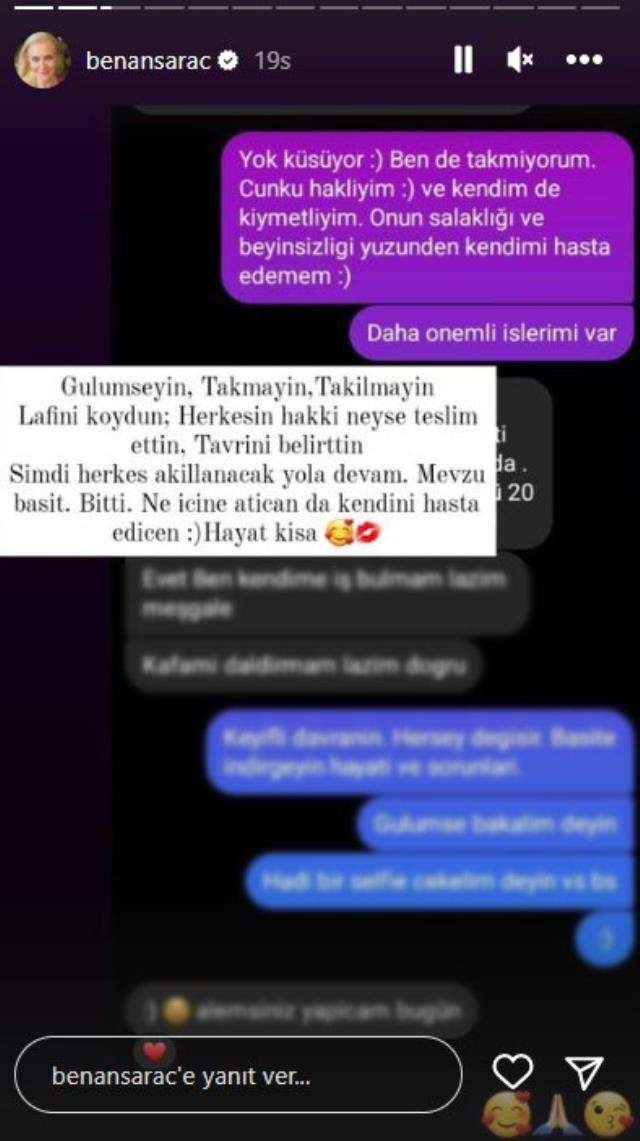
Task: Focus the reply to benansarac field
Action: [x=238, y=1076]
